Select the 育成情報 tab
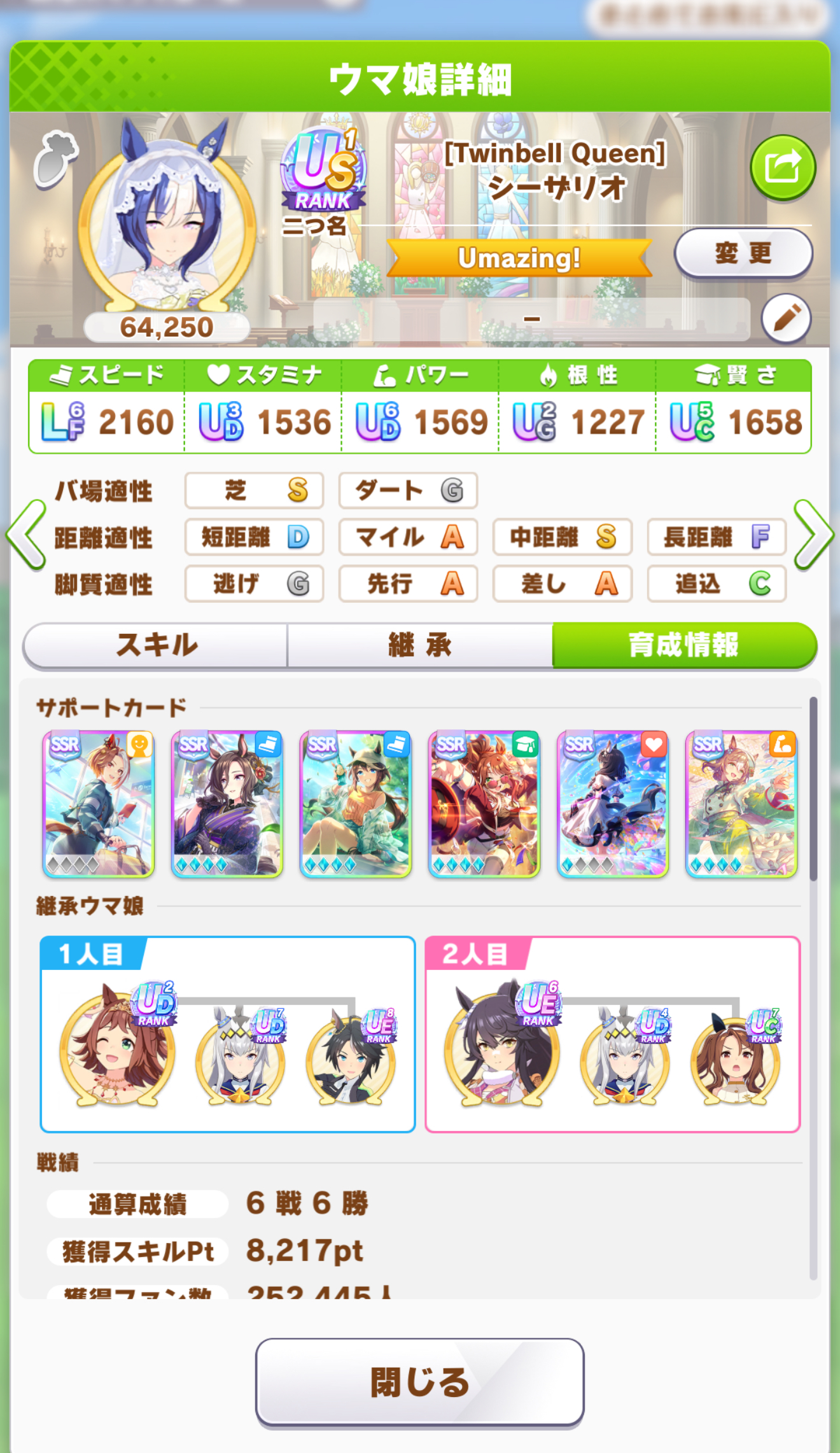Screen dimensions: 840x1453 click(x=683, y=645)
